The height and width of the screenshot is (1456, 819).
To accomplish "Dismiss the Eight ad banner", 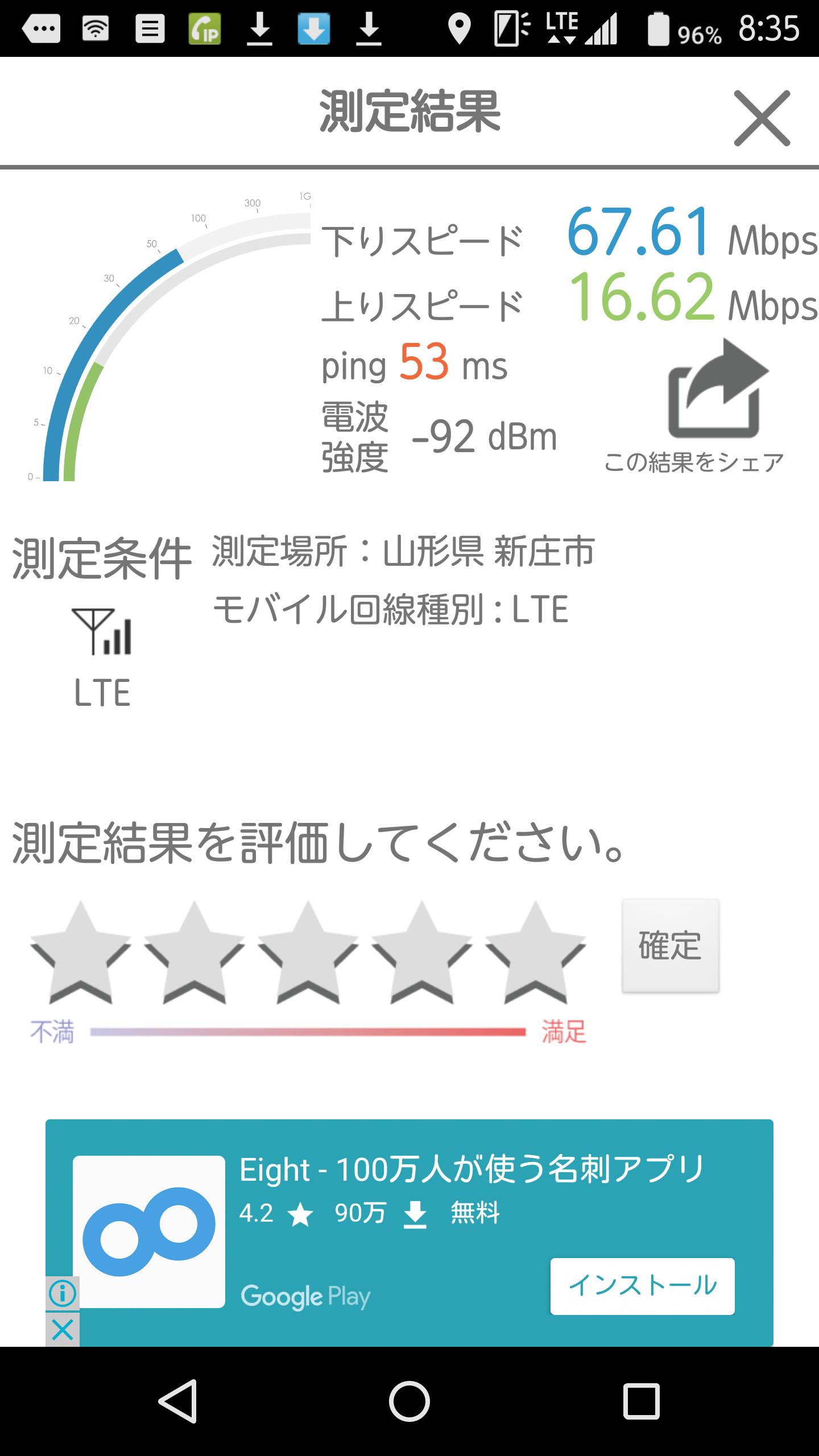I will [63, 1330].
